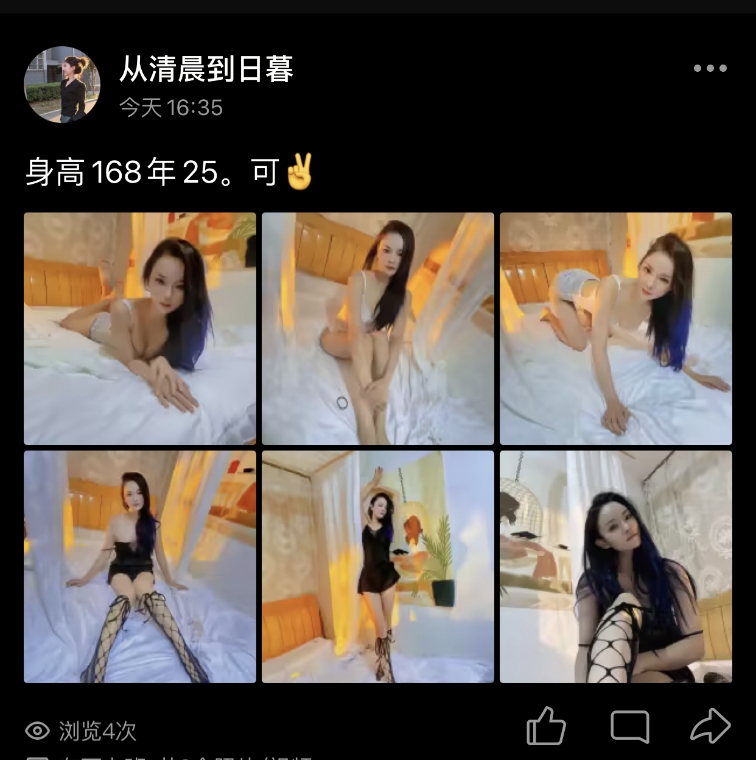Share this post via the arrow icon
The image size is (756, 760).
(x=710, y=727)
